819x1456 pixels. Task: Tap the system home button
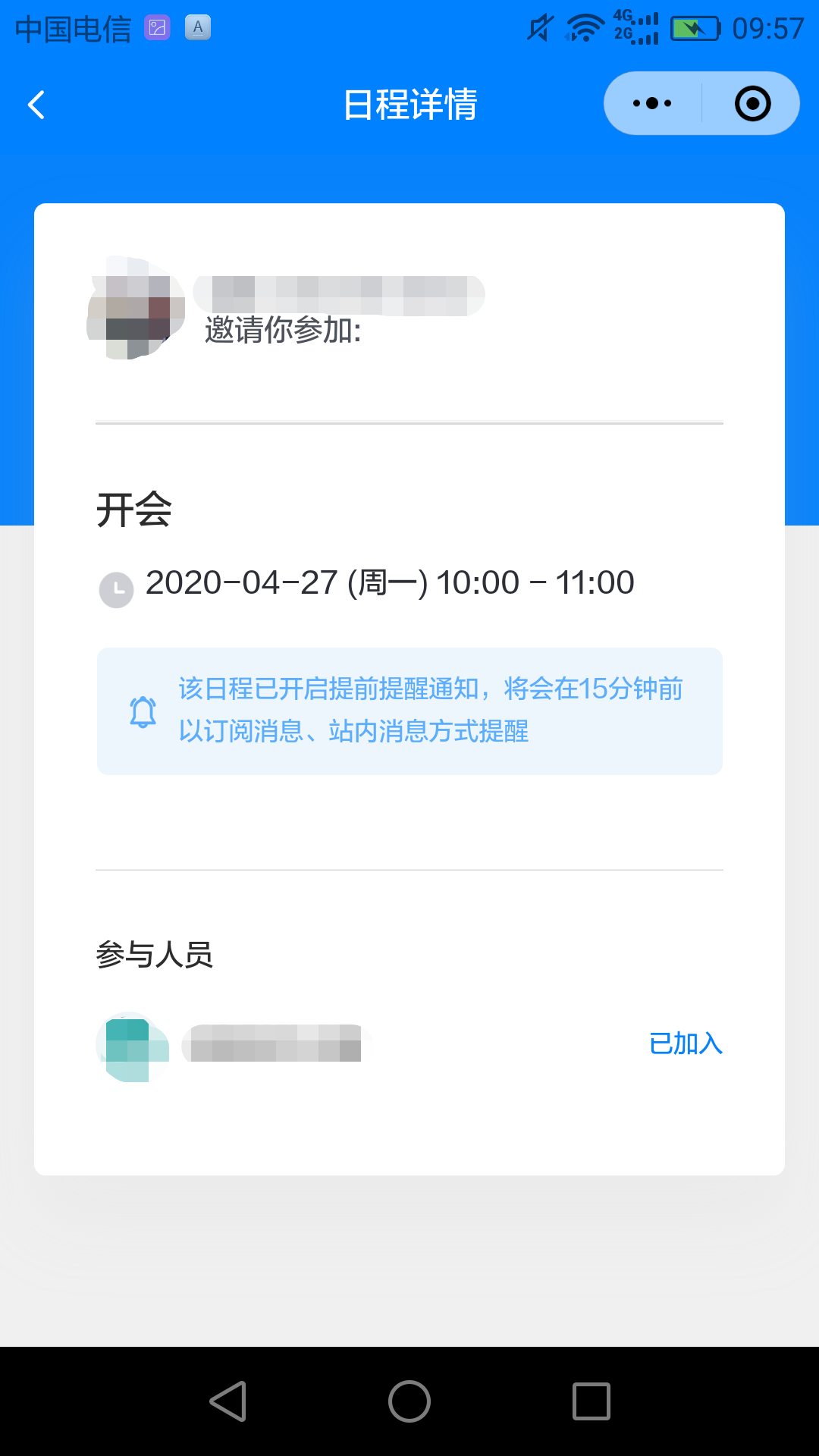tap(409, 1401)
